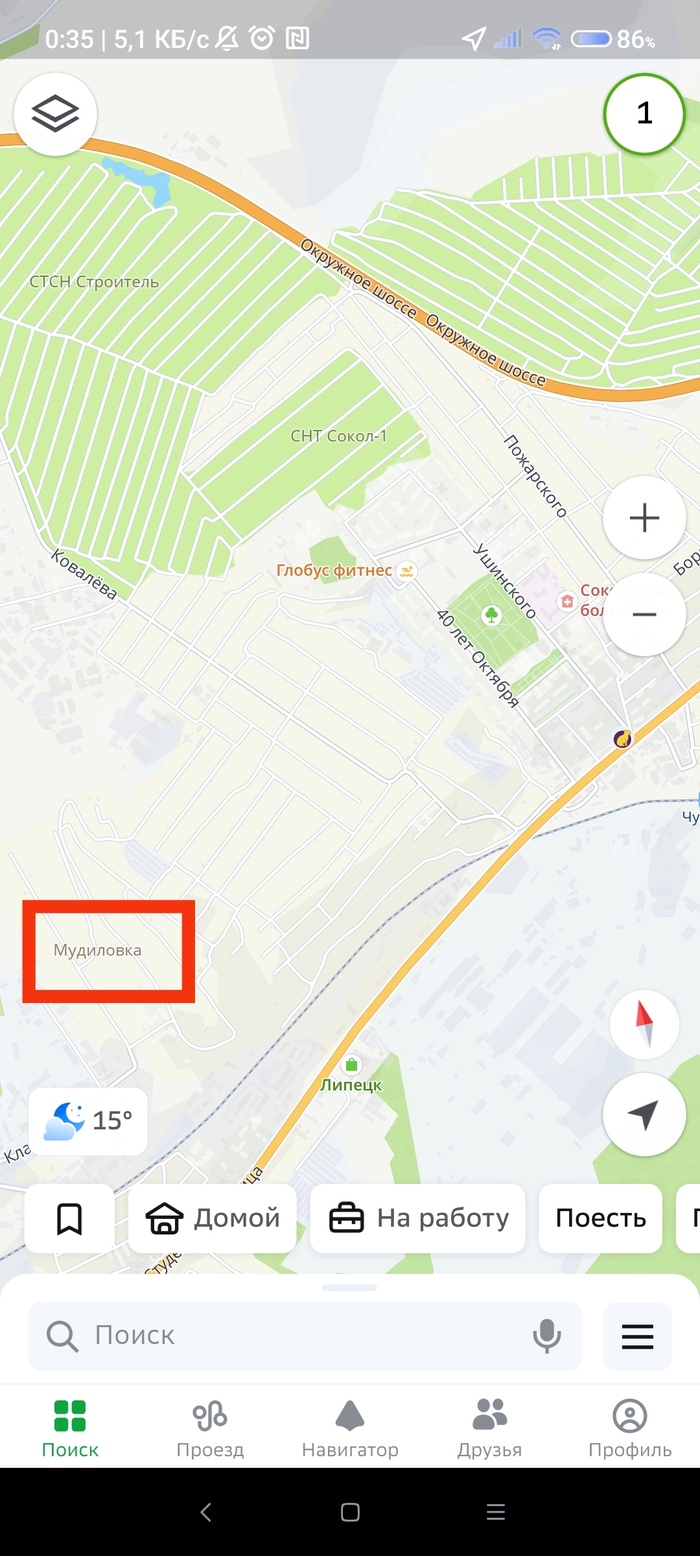Zoom in with the plus button
The image size is (700, 1556).
click(644, 518)
